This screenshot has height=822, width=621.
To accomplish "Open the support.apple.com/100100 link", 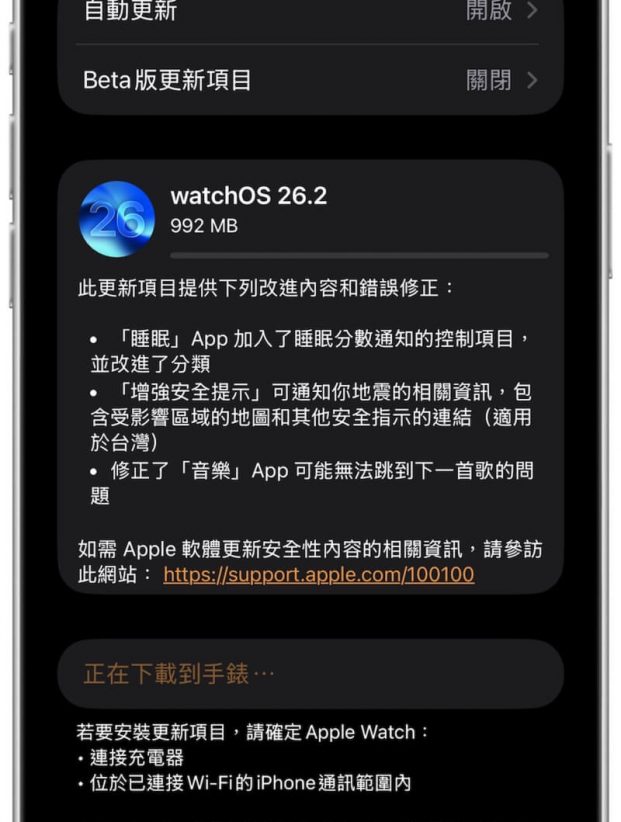I will click(318, 575).
